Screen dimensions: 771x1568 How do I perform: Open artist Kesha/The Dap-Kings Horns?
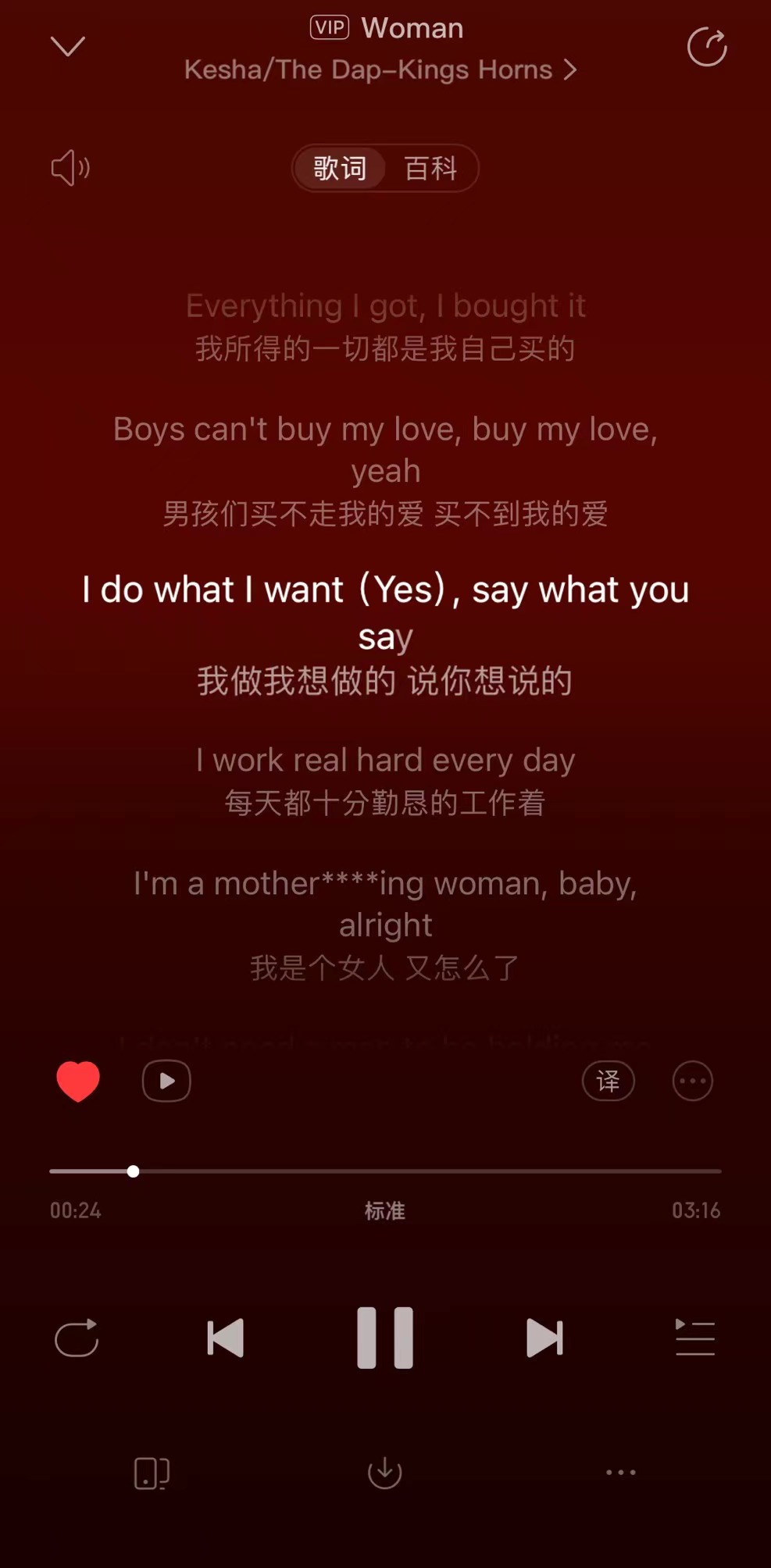click(380, 70)
